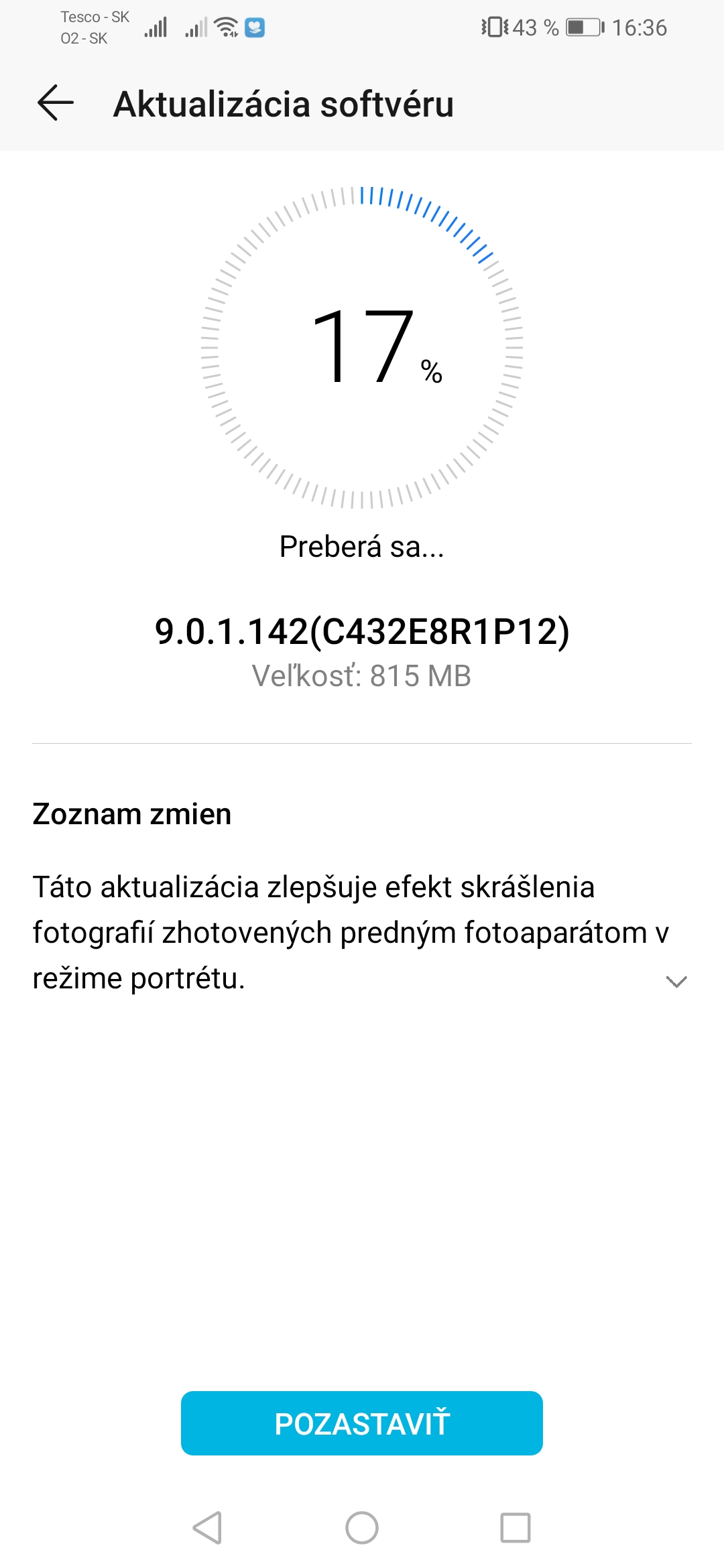Expand the Zoznam zmien changelog chevron
The height and width of the screenshot is (1568, 724).
tap(676, 982)
